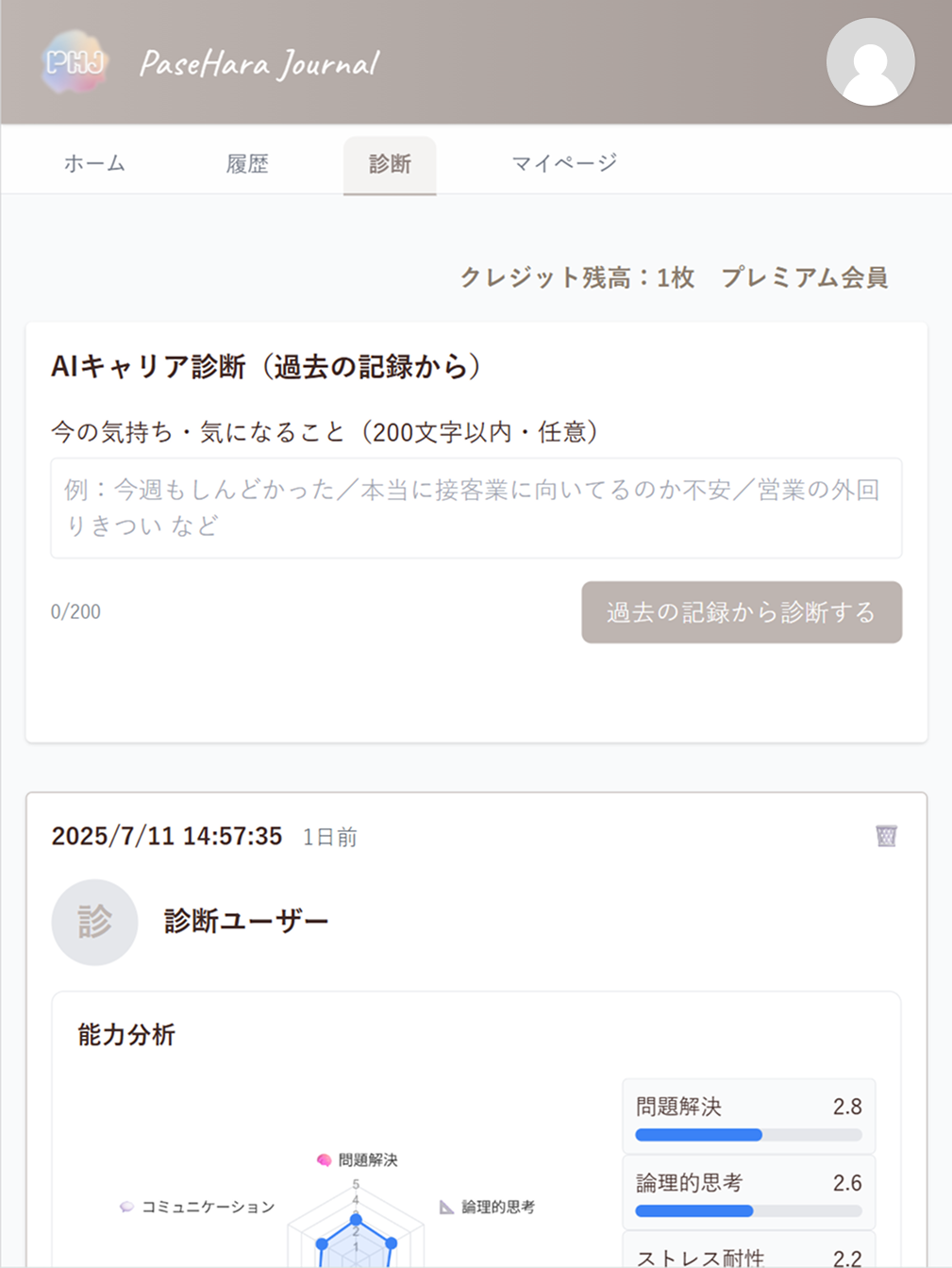Click the feelings text input area

476,509
